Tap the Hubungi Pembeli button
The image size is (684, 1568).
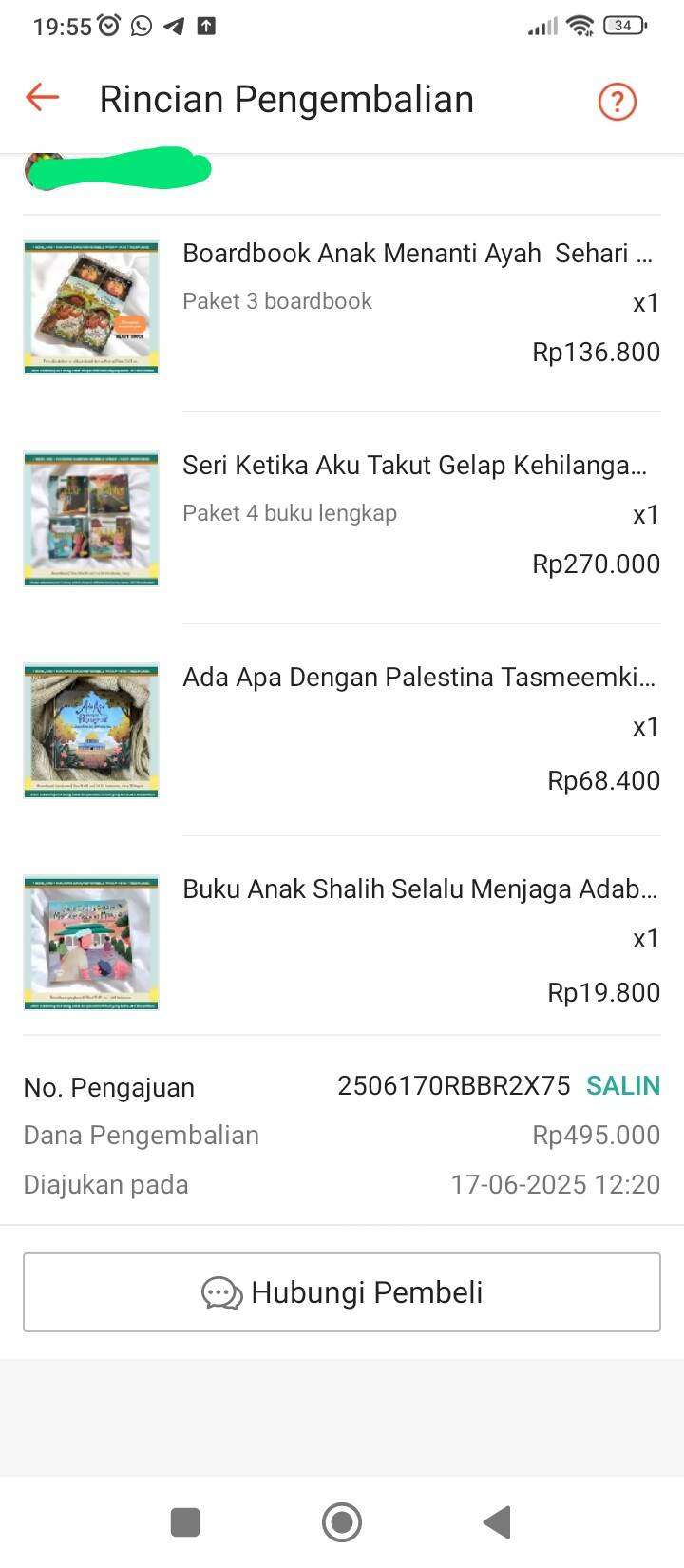click(x=342, y=1291)
